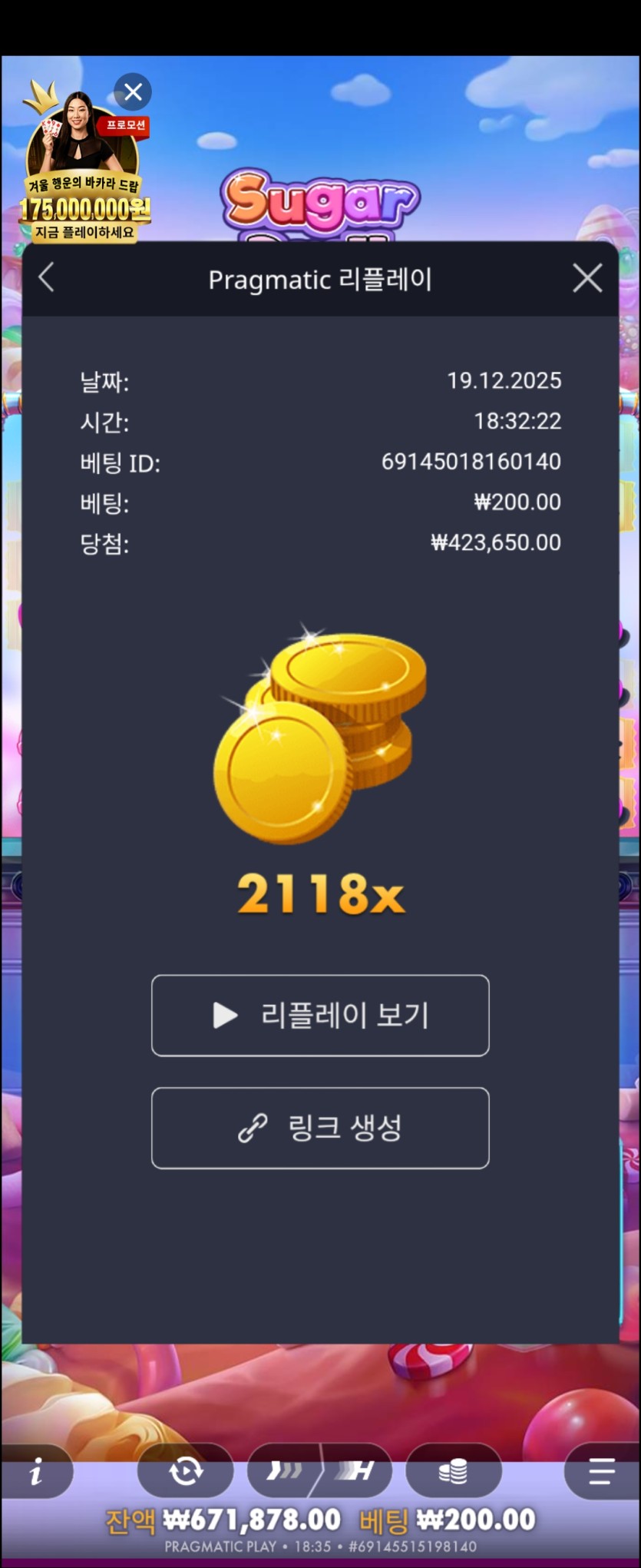Image resolution: width=641 pixels, height=1568 pixels.
Task: Tap the 리플레이 보기 button
Action: click(320, 1015)
